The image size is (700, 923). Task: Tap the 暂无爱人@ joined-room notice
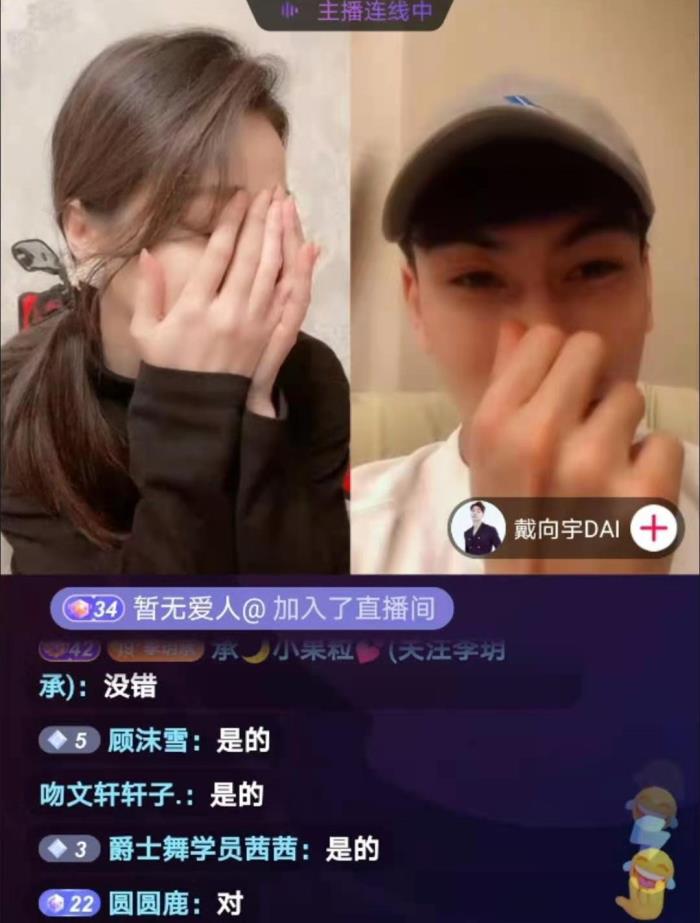[252, 608]
